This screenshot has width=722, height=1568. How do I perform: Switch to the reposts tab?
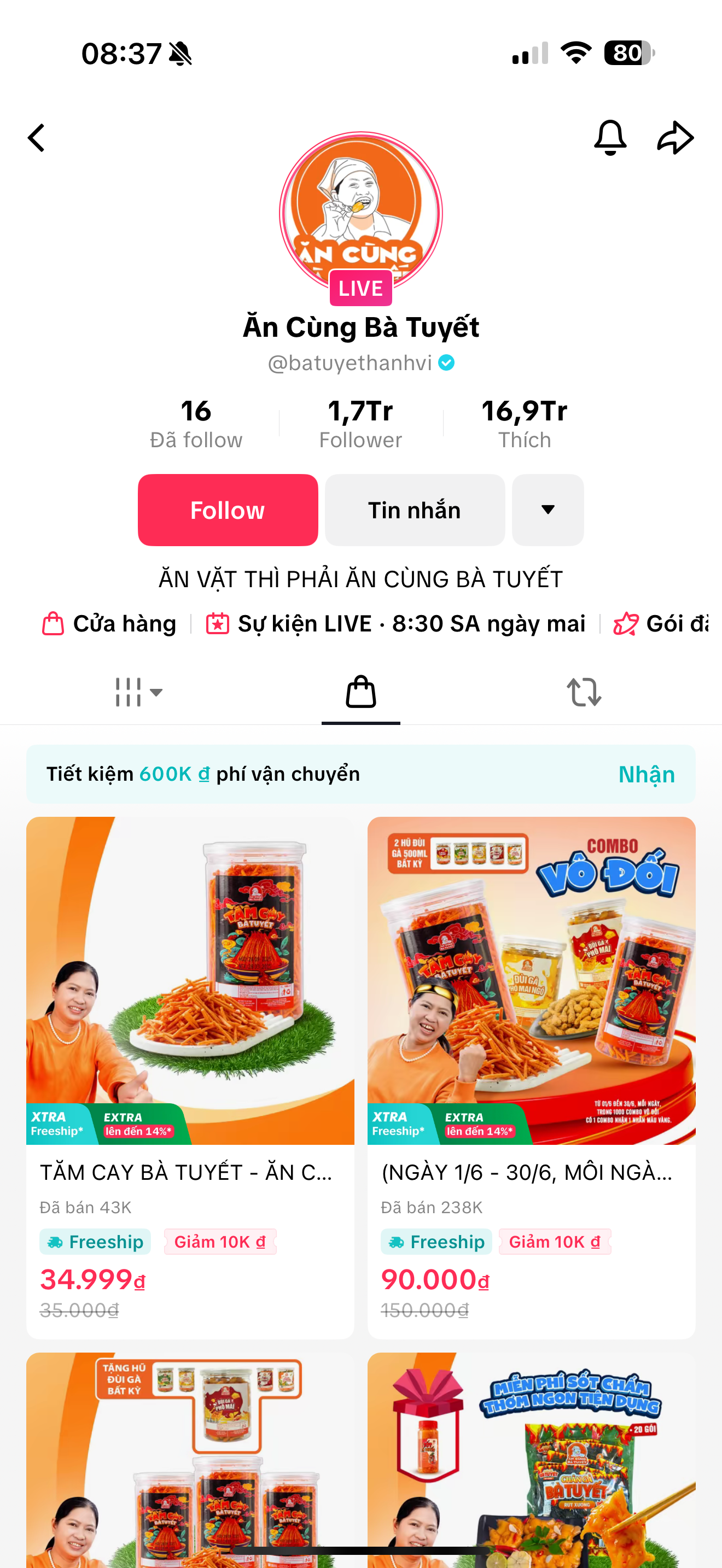(584, 692)
